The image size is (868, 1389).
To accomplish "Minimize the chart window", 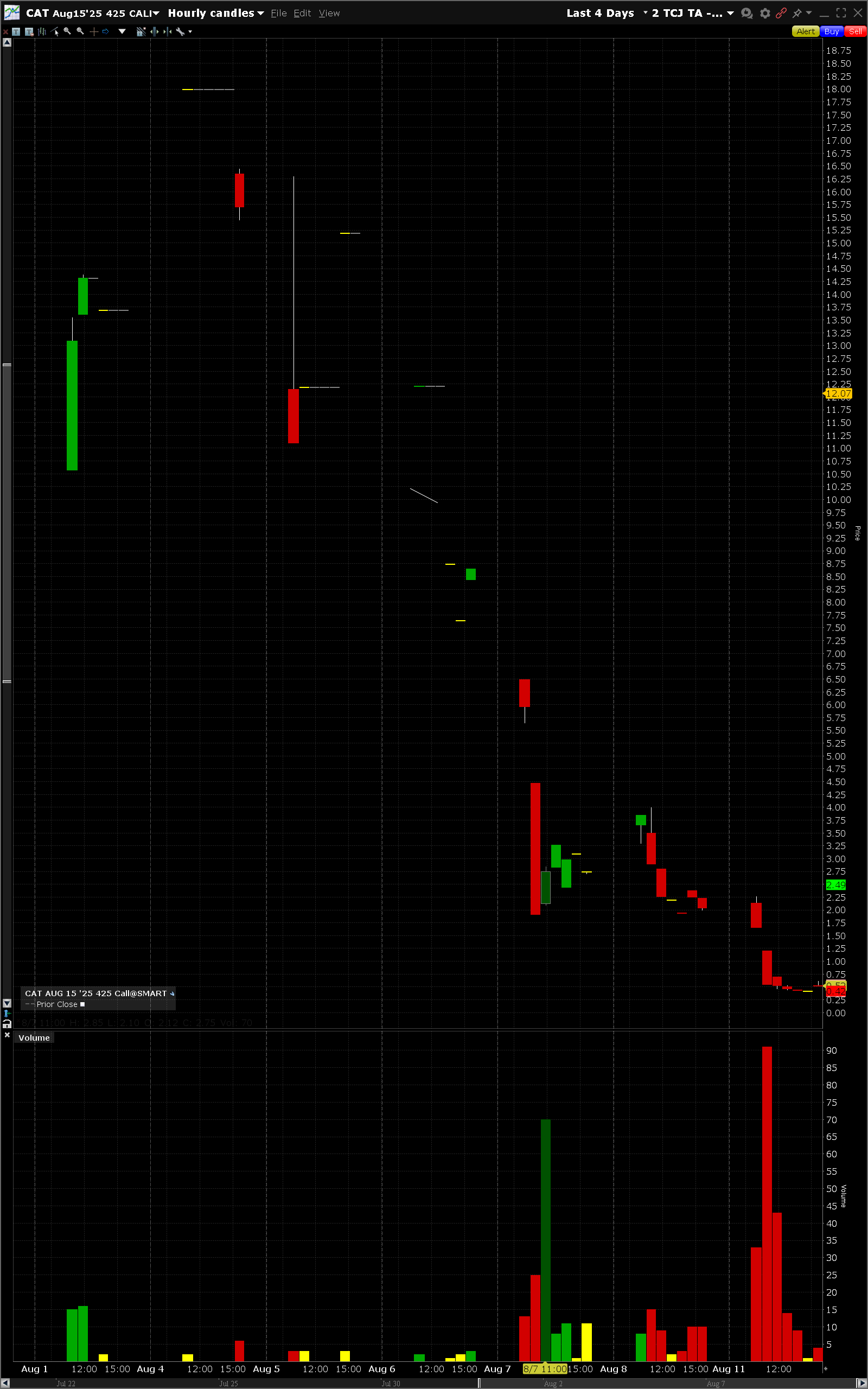I will [x=825, y=14].
